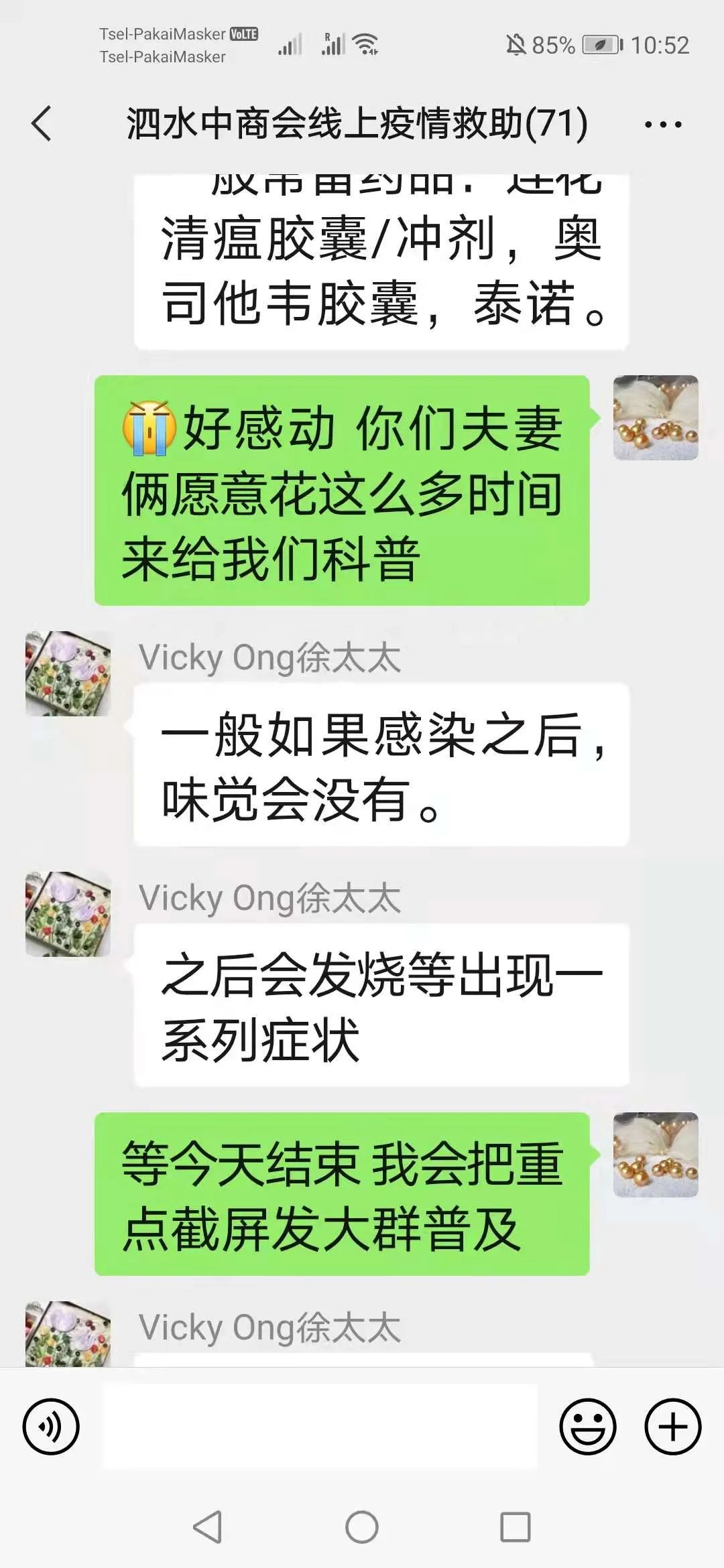
Task: Open my avatar beside 好感动 message
Action: (x=656, y=417)
